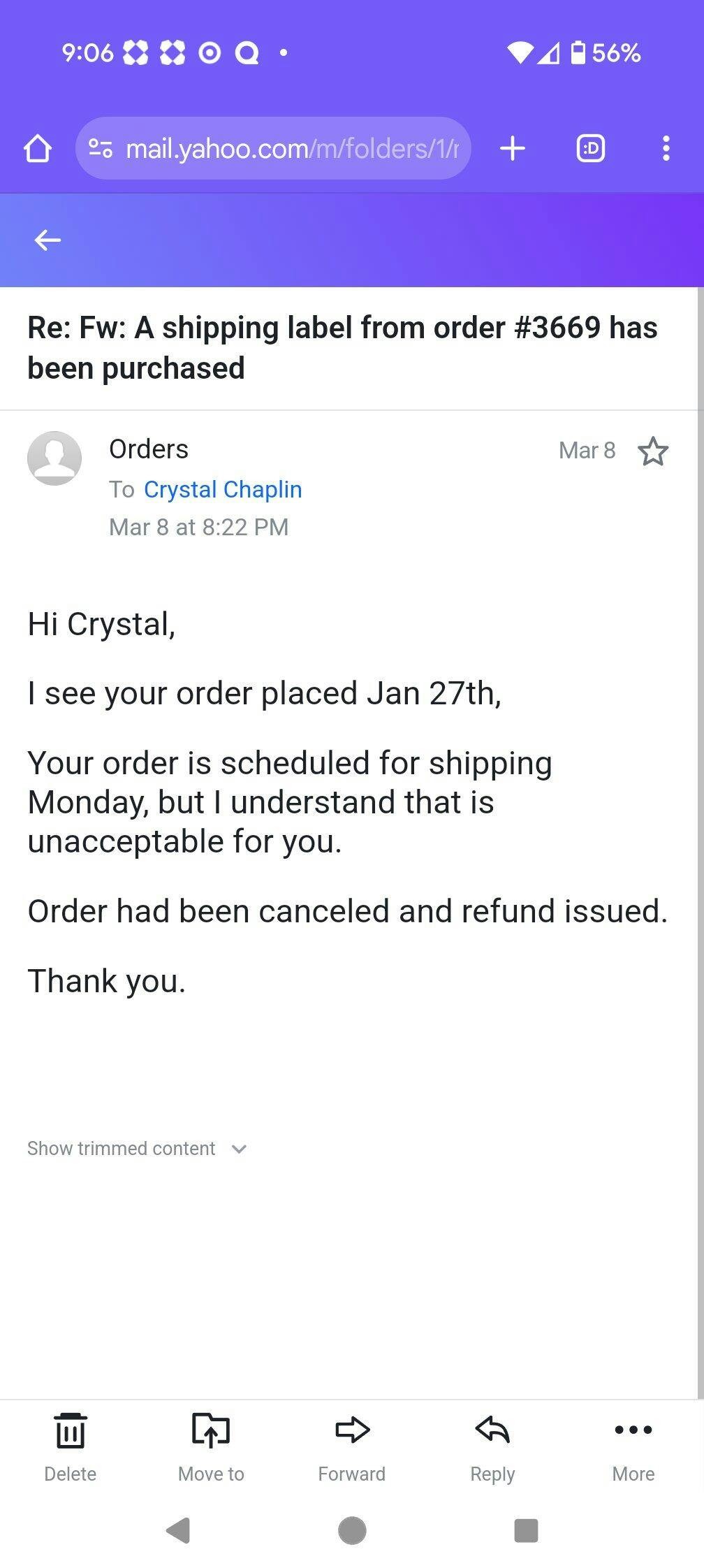Open recent apps from navigation bar
The image size is (704, 1568).
(x=526, y=1530)
